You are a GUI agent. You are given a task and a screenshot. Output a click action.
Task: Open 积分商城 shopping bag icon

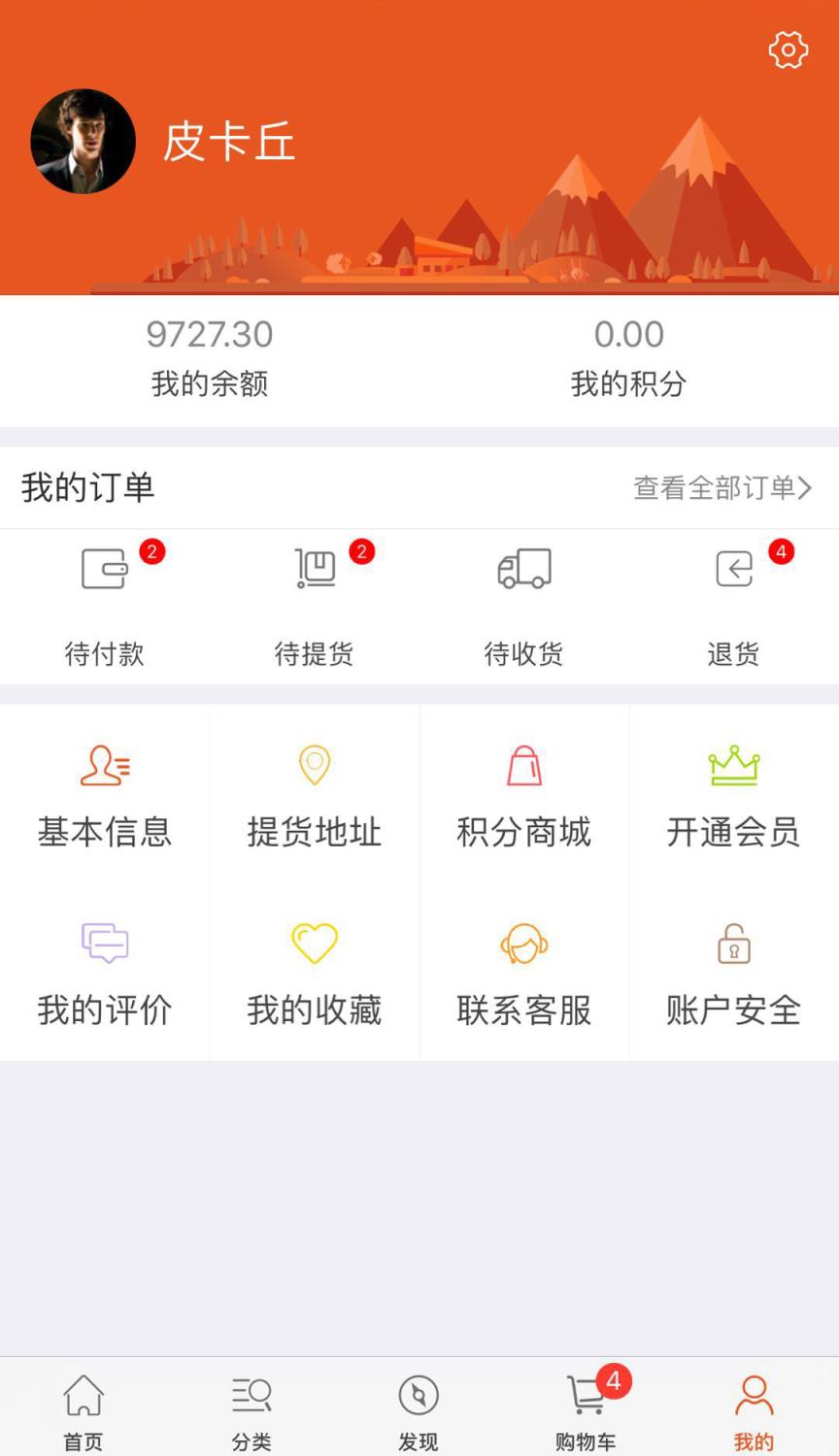coord(524,765)
